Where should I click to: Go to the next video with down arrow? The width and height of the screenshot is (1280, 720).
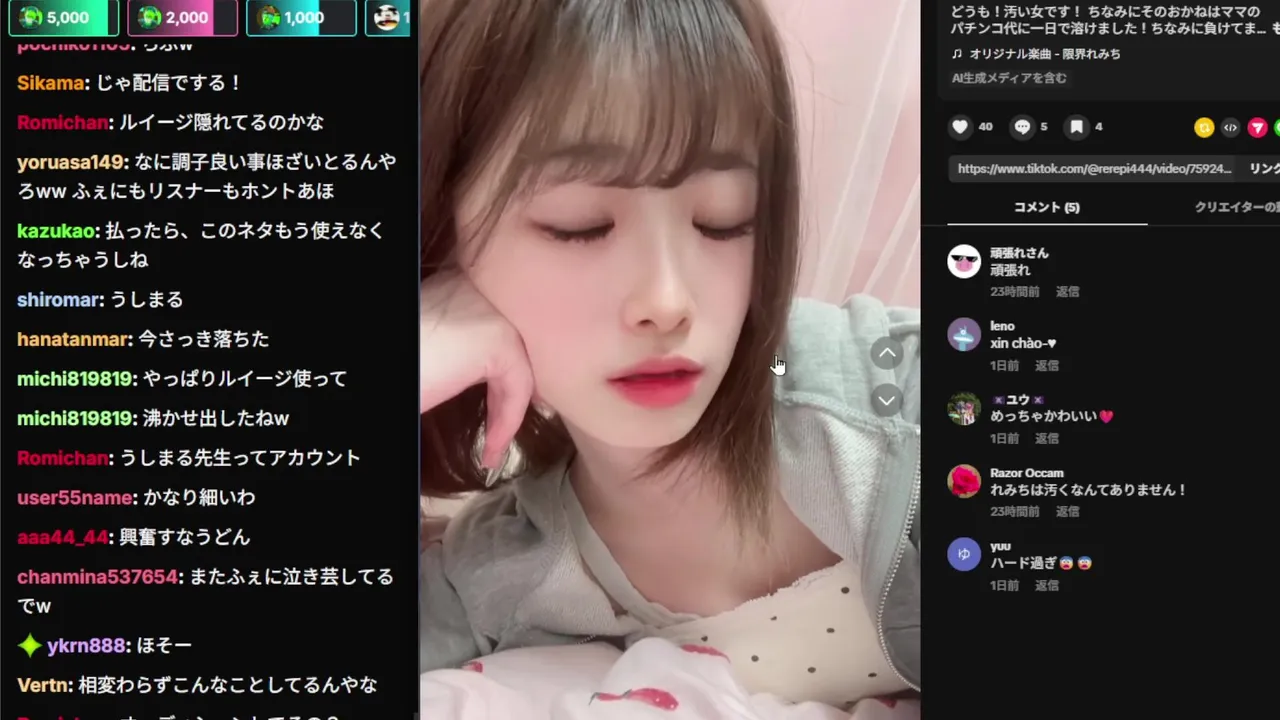click(887, 400)
